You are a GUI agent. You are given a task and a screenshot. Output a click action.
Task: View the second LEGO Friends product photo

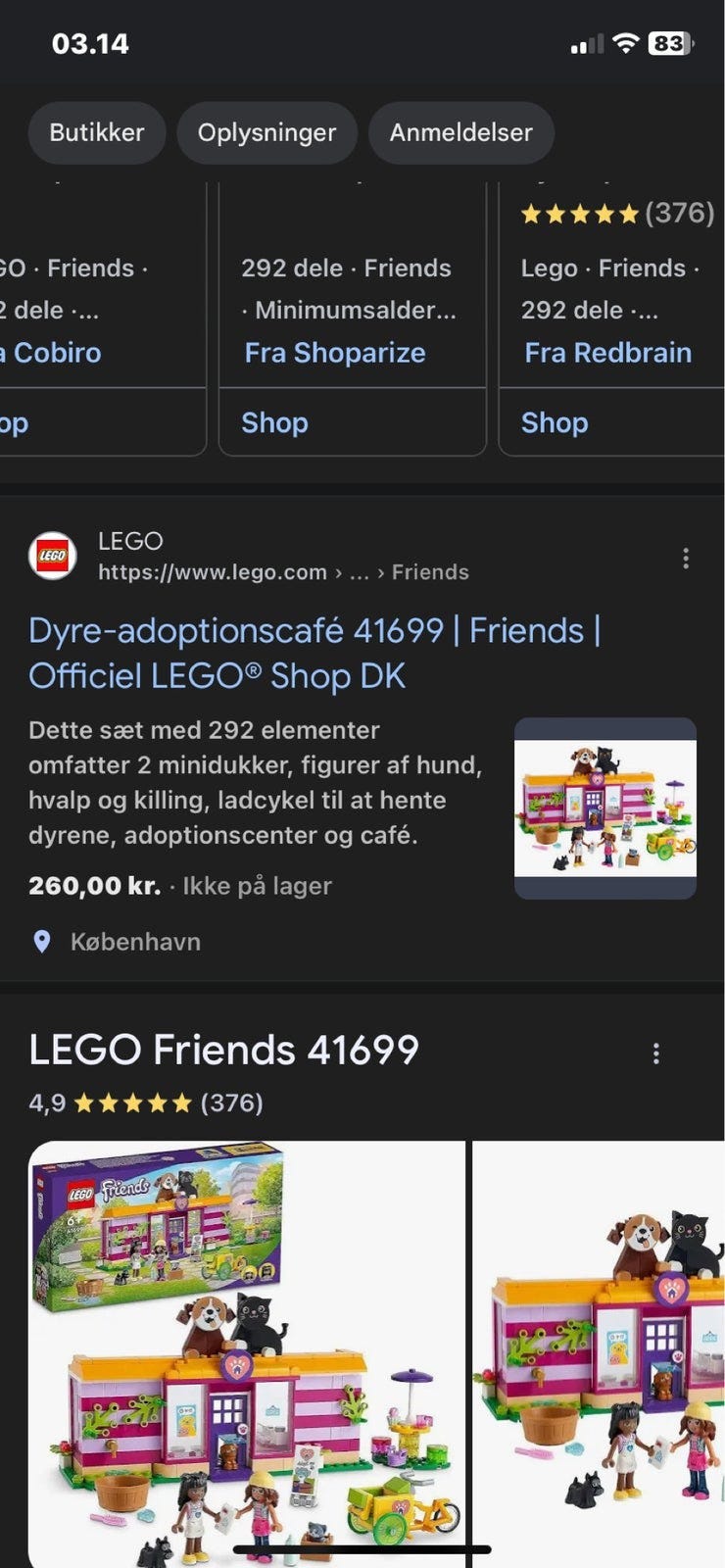tap(600, 1352)
